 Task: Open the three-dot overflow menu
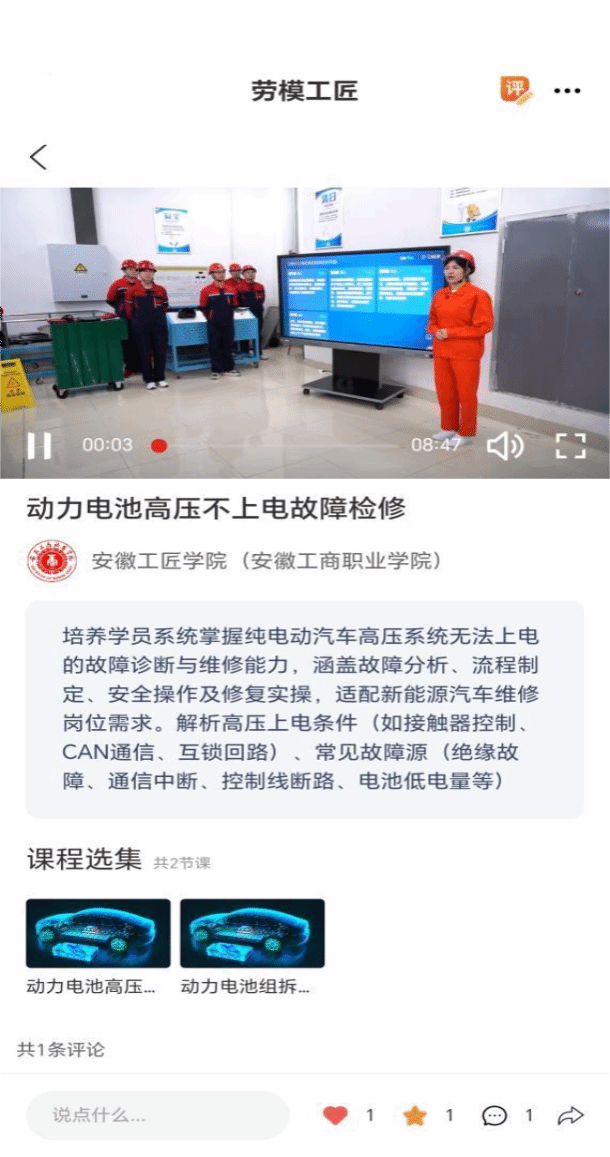(567, 91)
